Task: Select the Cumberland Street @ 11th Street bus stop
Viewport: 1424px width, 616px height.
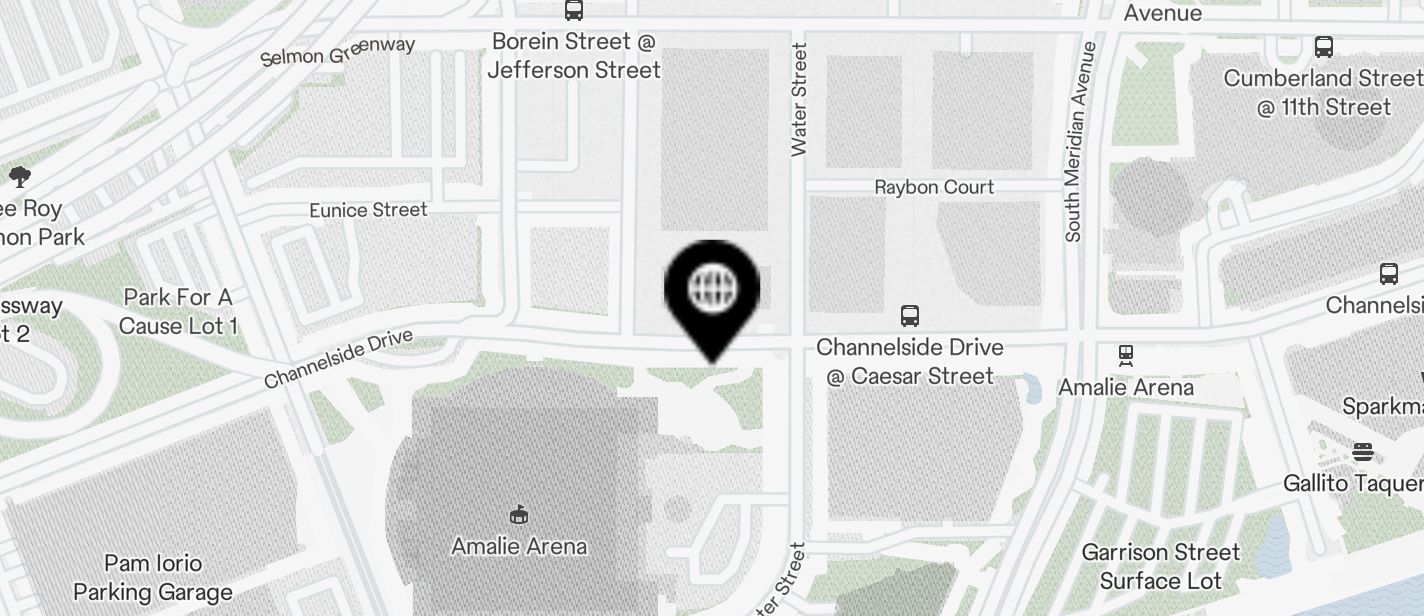Action: (1324, 47)
